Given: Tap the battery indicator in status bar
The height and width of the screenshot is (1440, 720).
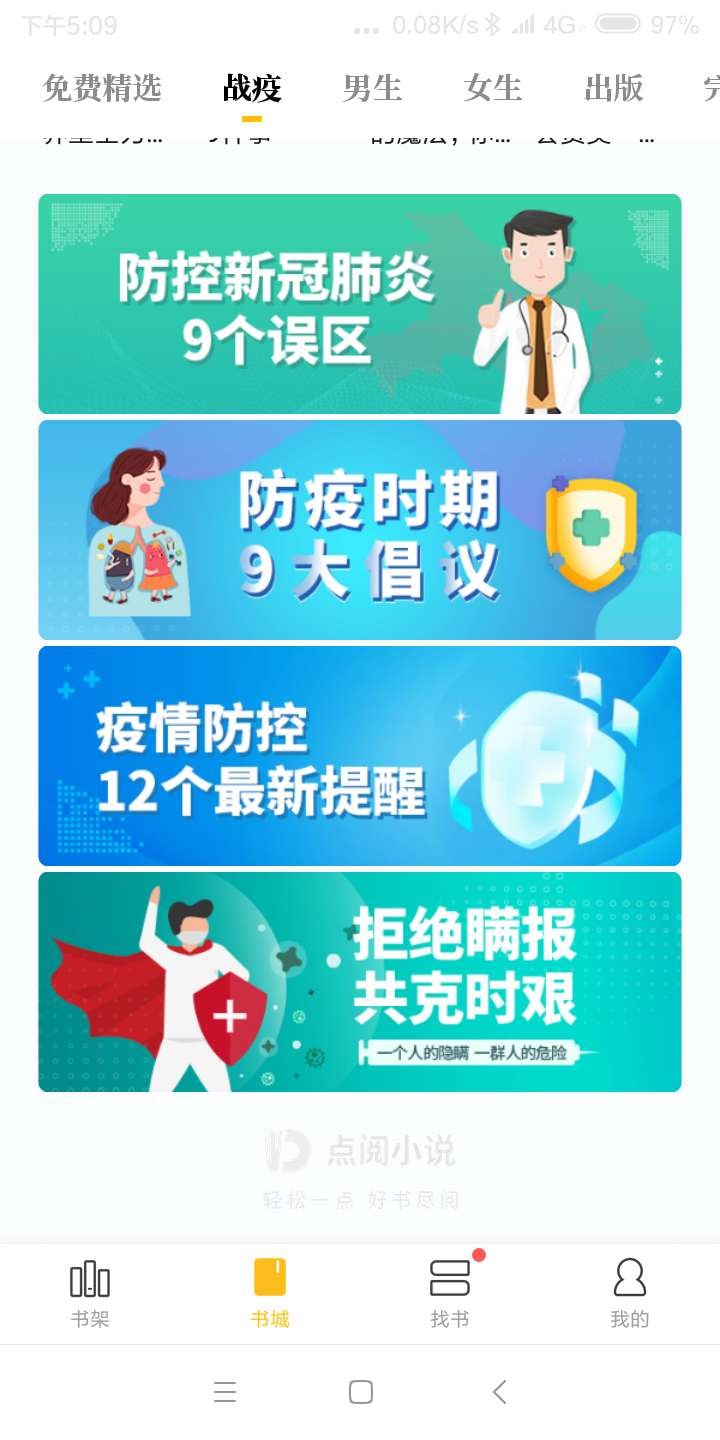Looking at the screenshot, I should tap(622, 27).
